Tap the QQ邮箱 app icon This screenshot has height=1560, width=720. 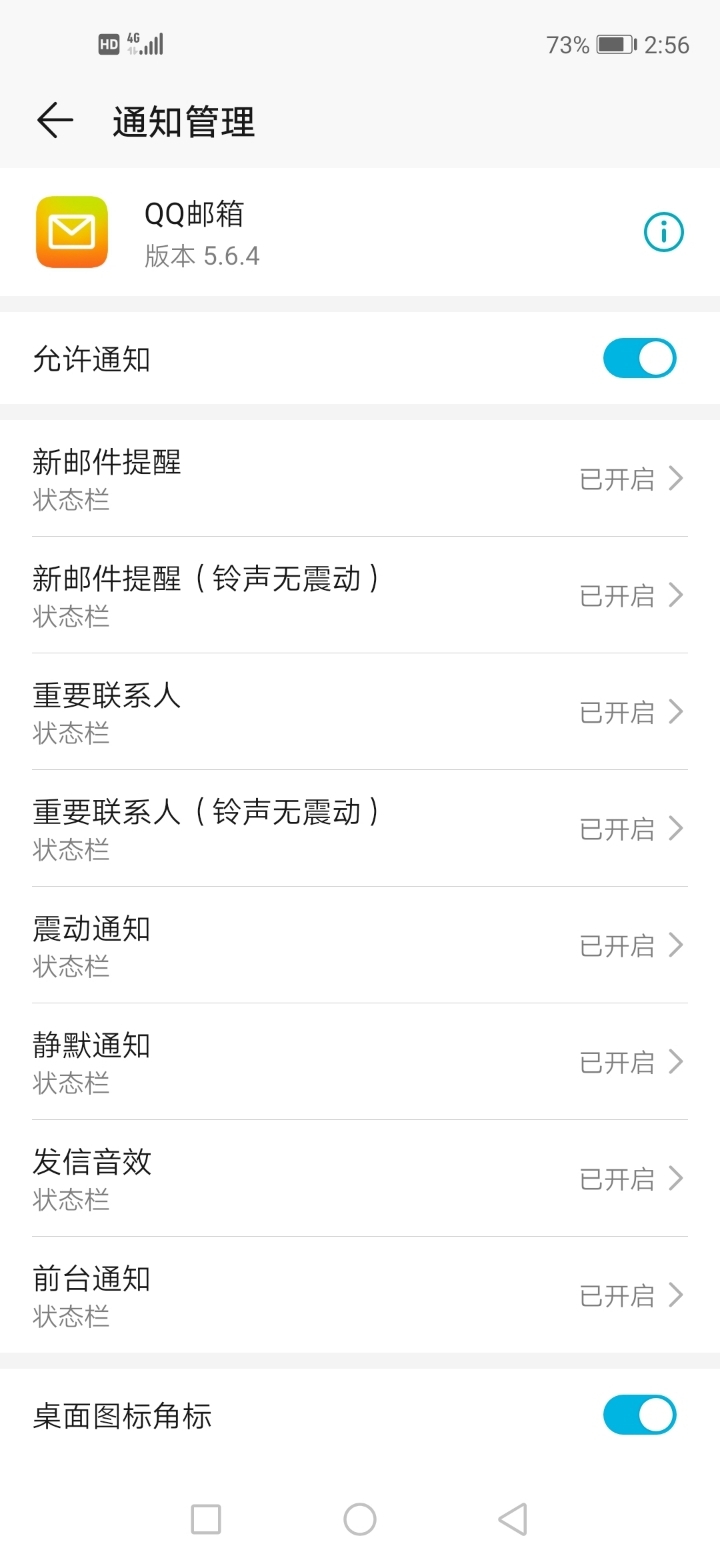tap(71, 231)
